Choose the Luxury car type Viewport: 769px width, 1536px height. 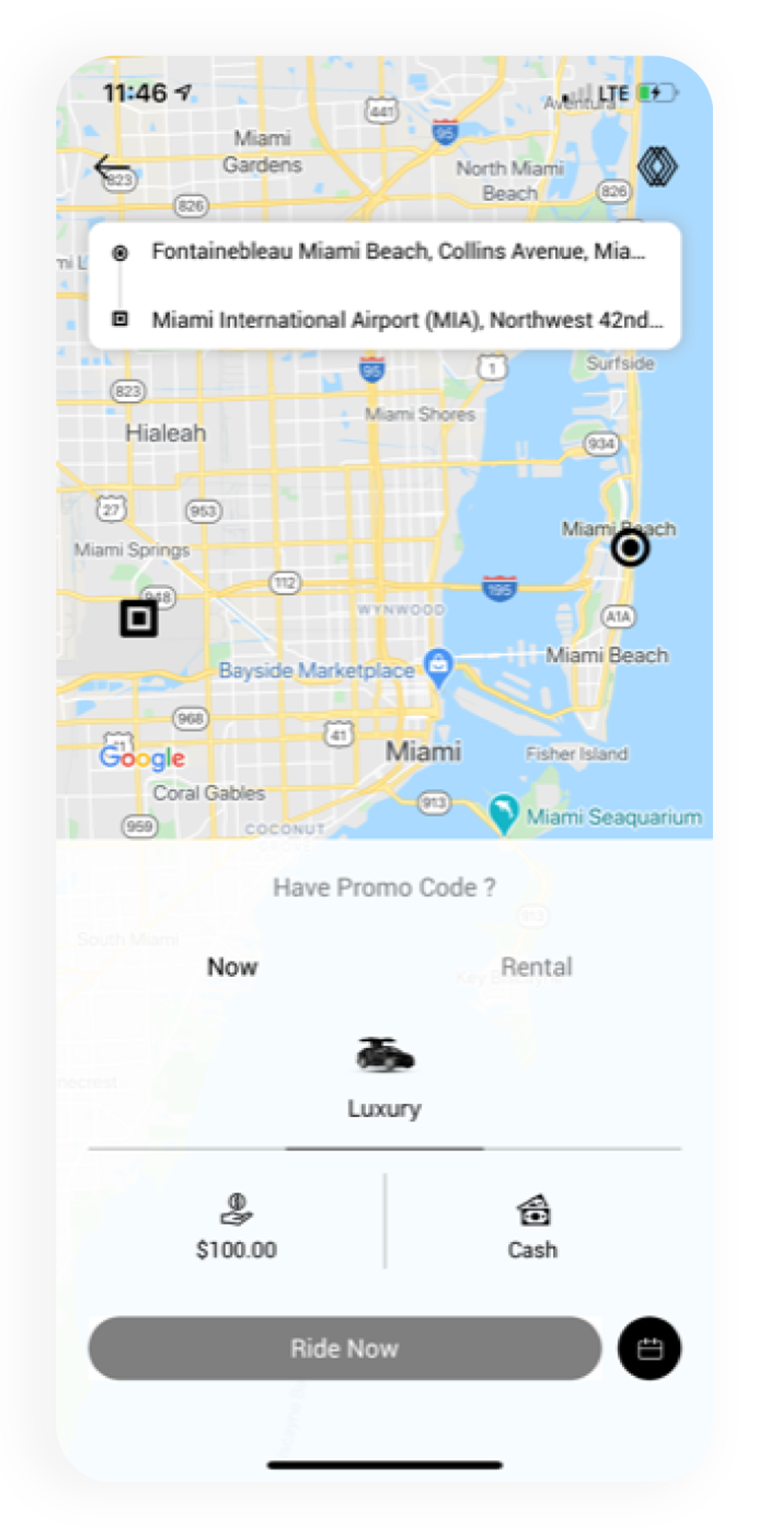pos(385,1080)
